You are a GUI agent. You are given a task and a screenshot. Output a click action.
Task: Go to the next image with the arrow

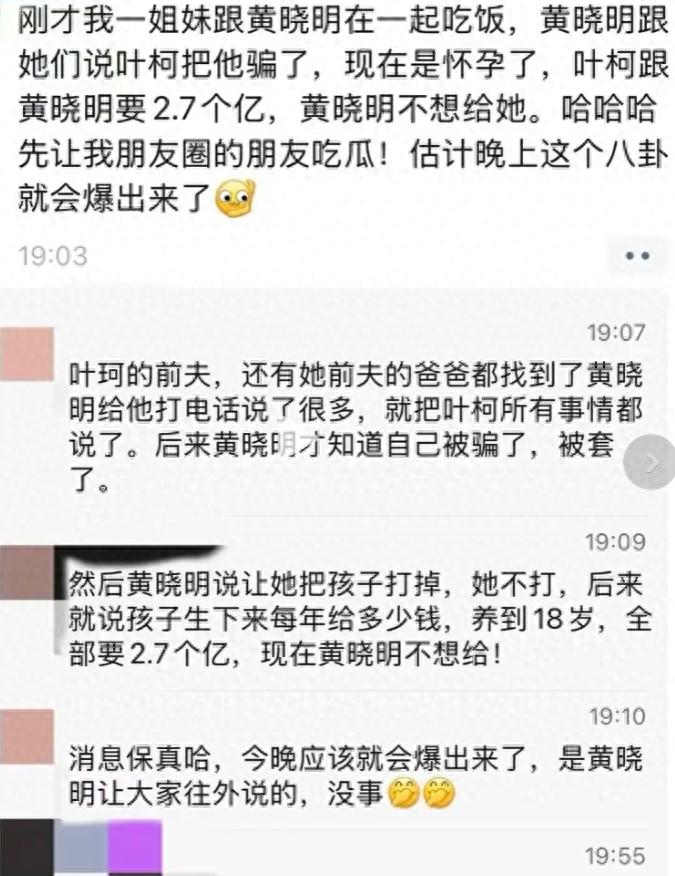coord(651,462)
